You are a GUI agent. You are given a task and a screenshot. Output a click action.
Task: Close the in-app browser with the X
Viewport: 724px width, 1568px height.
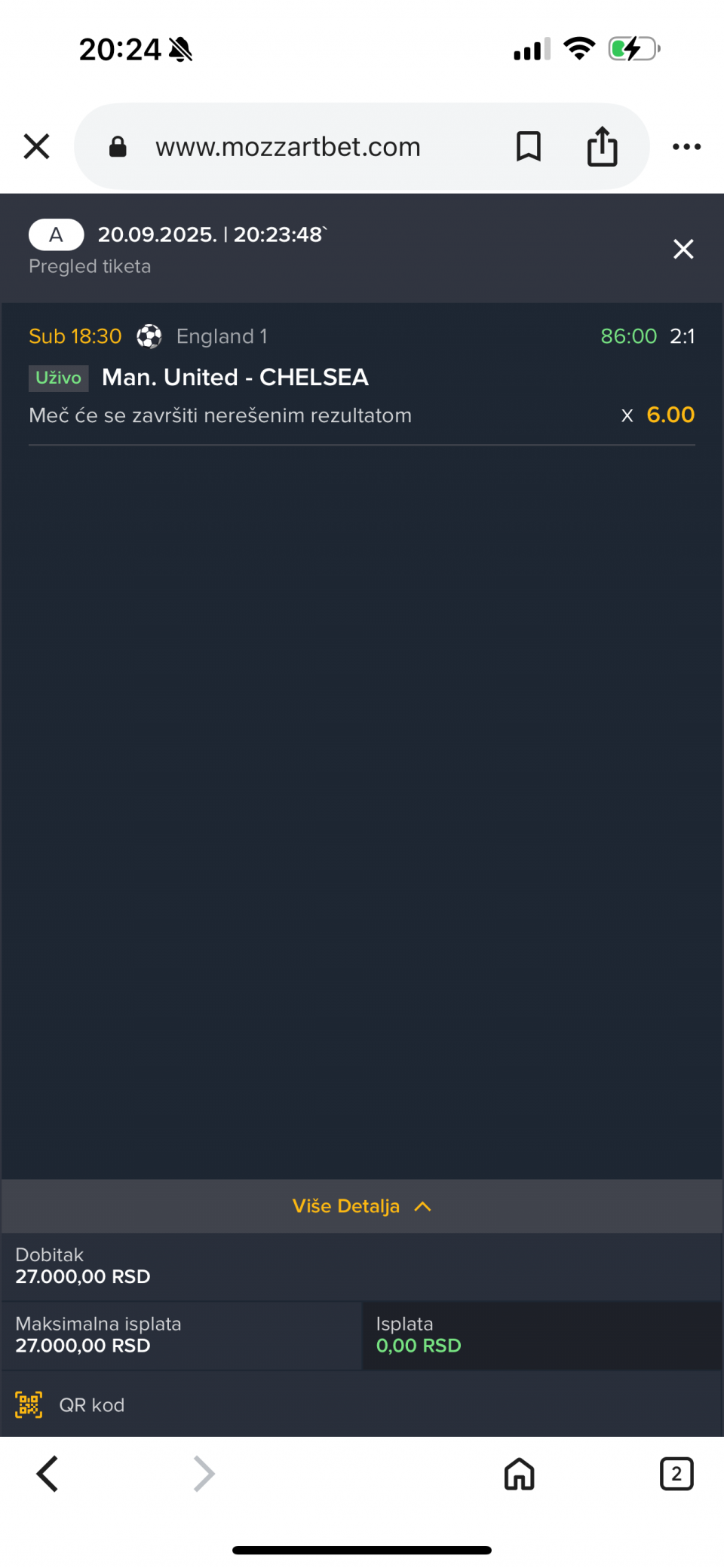click(36, 146)
